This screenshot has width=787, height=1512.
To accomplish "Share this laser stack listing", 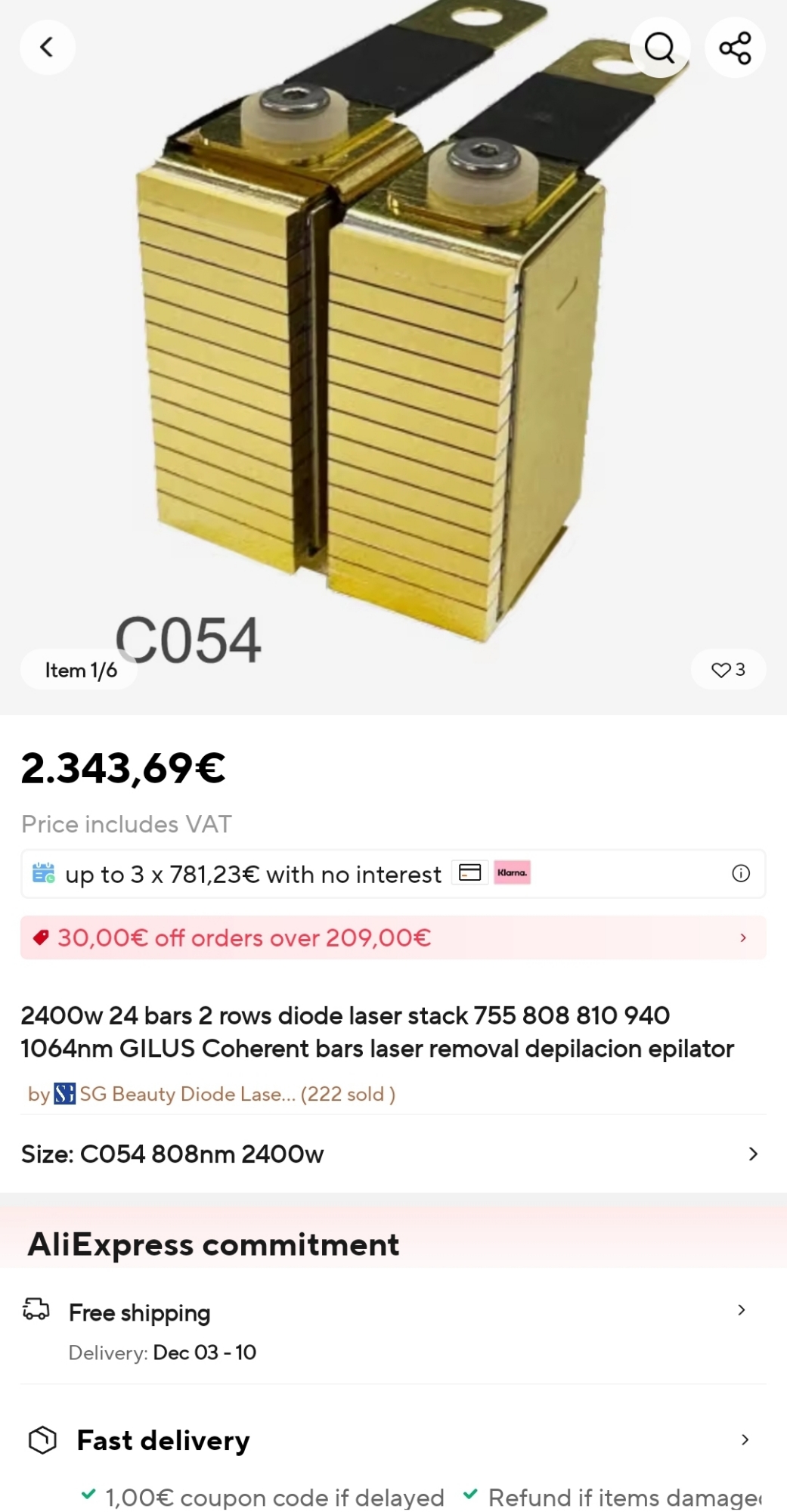I will point(735,48).
